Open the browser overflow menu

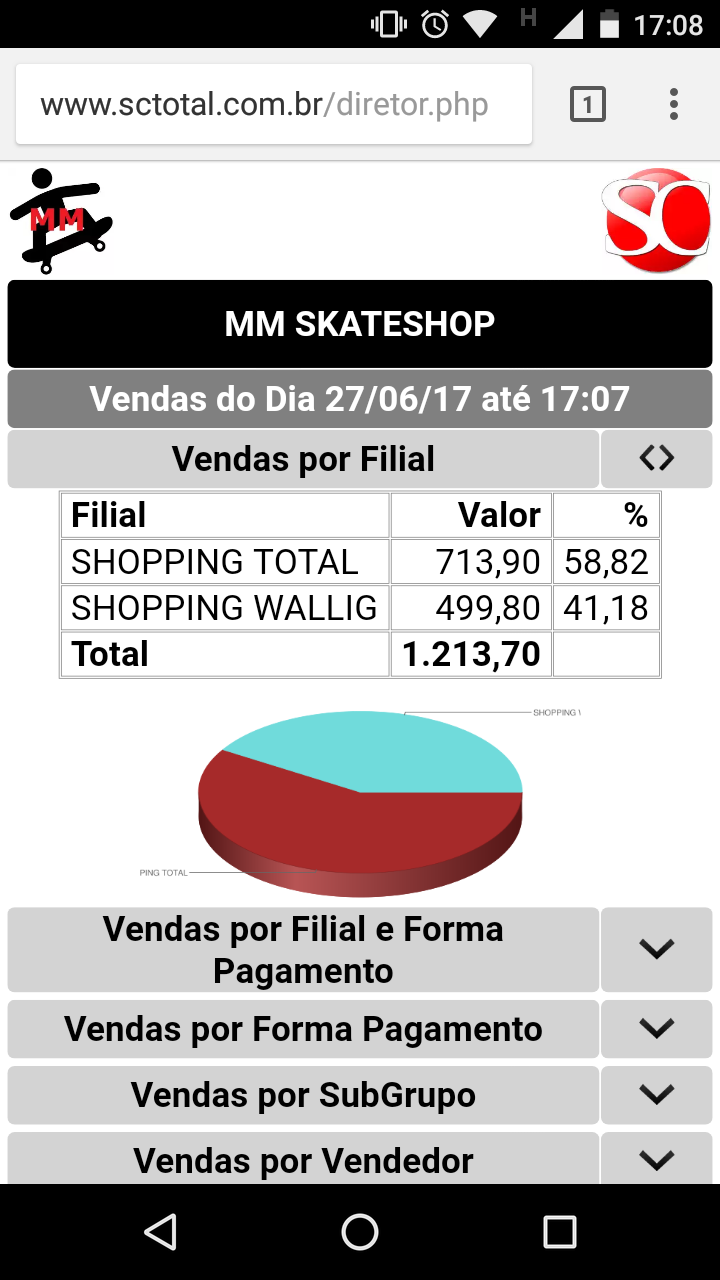click(674, 104)
